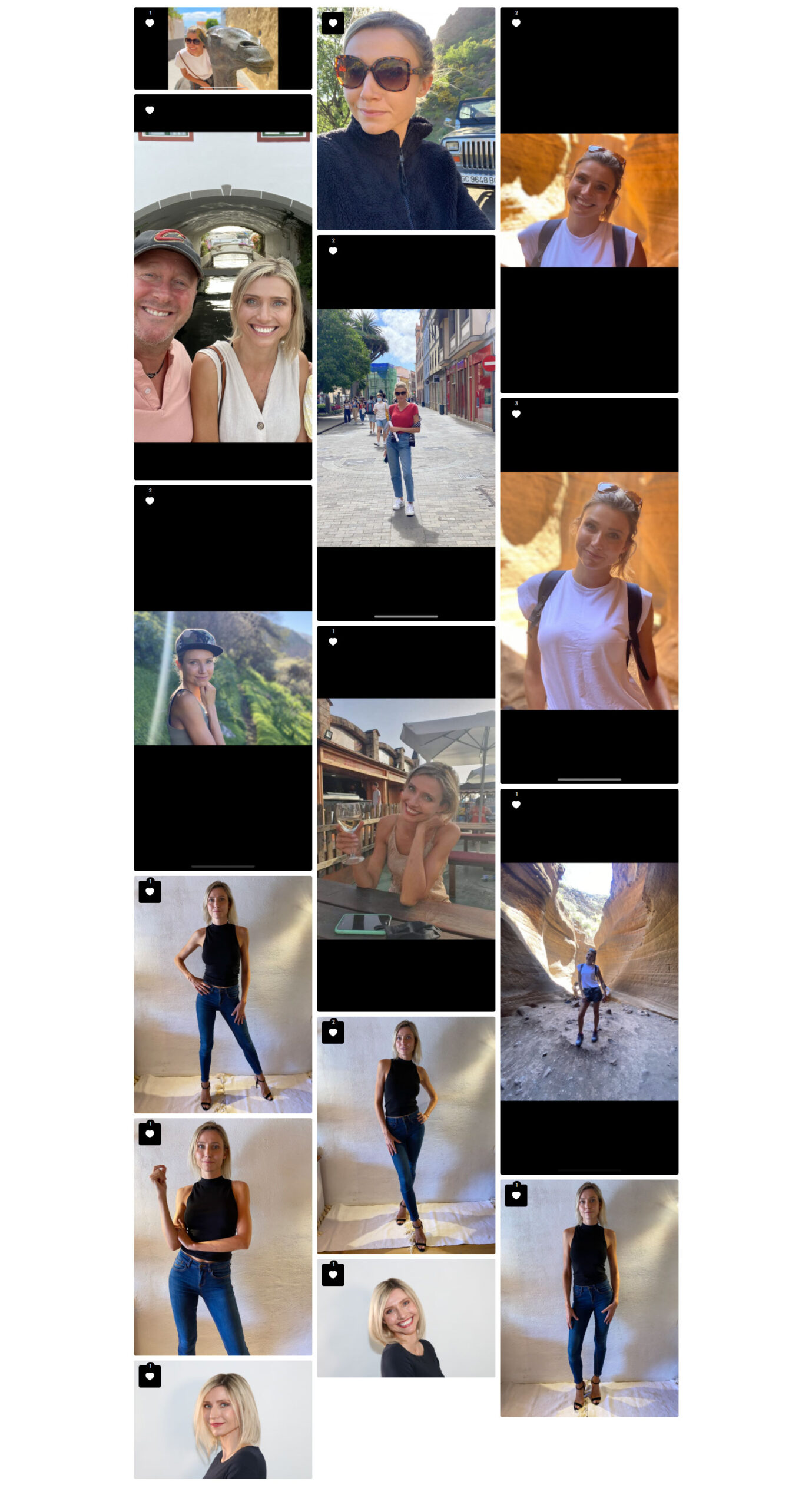812x1508 pixels.
Task: Like the smiling headshot in black top
Action: tap(333, 1275)
